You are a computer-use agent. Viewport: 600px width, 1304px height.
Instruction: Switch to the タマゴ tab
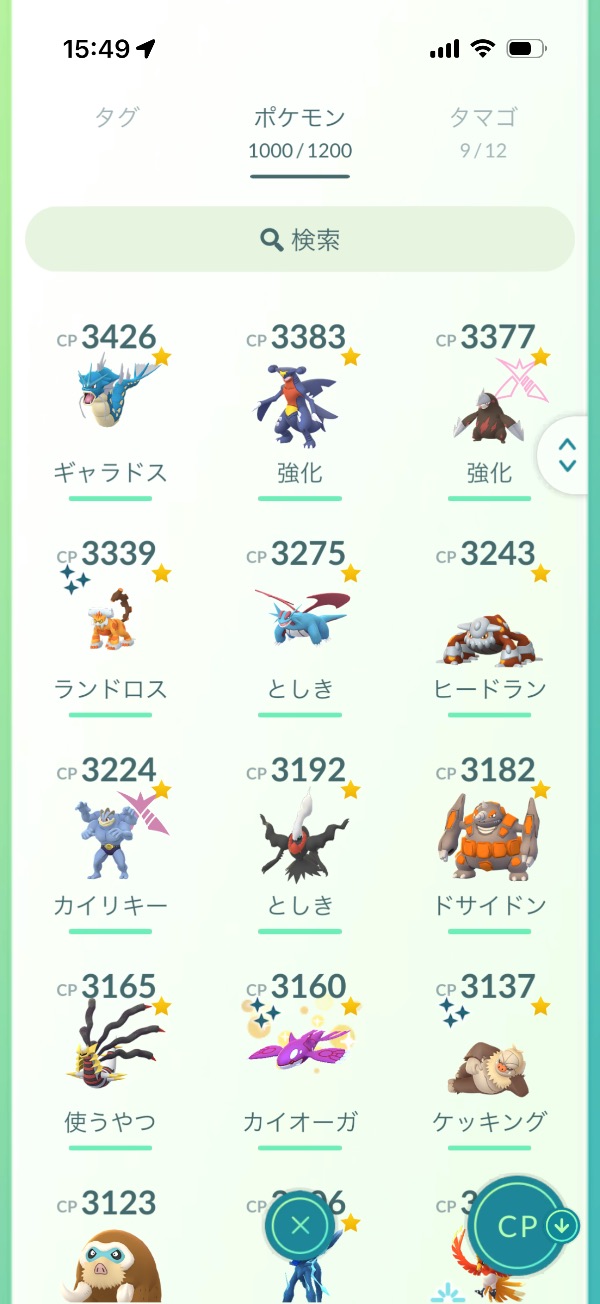483,130
